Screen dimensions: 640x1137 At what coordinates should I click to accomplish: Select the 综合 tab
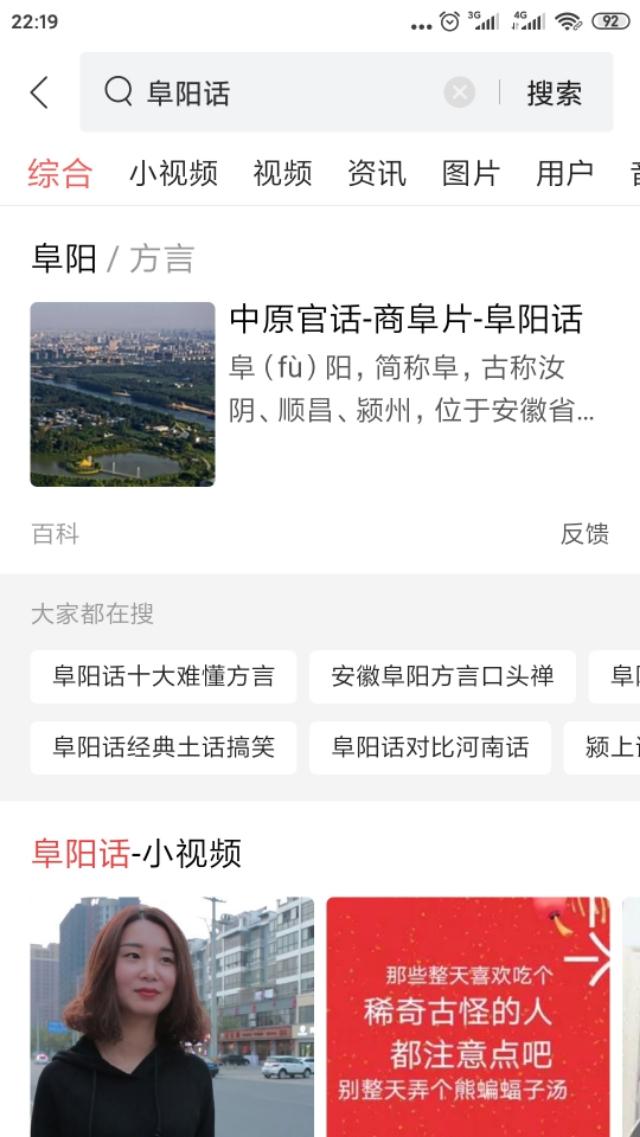(x=60, y=173)
